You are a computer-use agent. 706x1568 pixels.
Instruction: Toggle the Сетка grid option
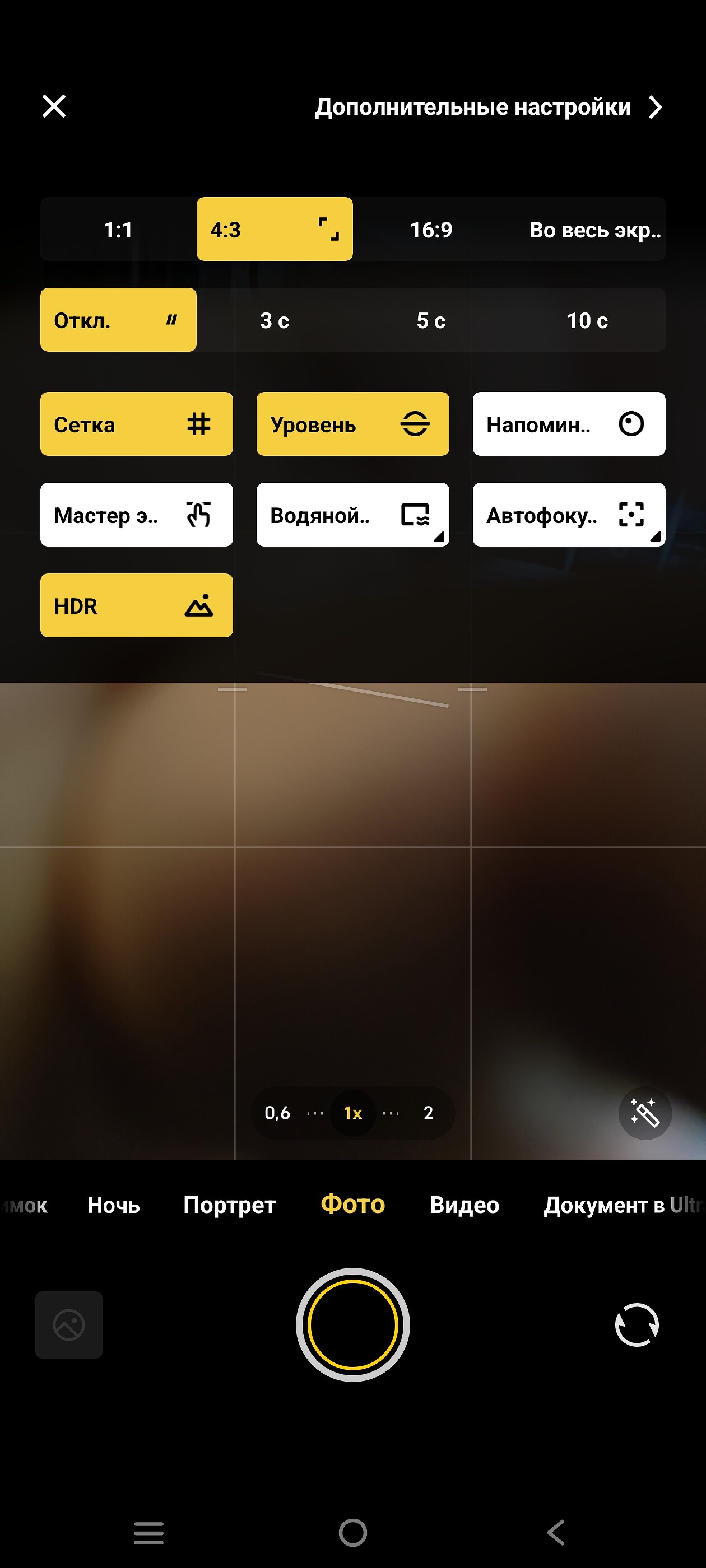[137, 424]
